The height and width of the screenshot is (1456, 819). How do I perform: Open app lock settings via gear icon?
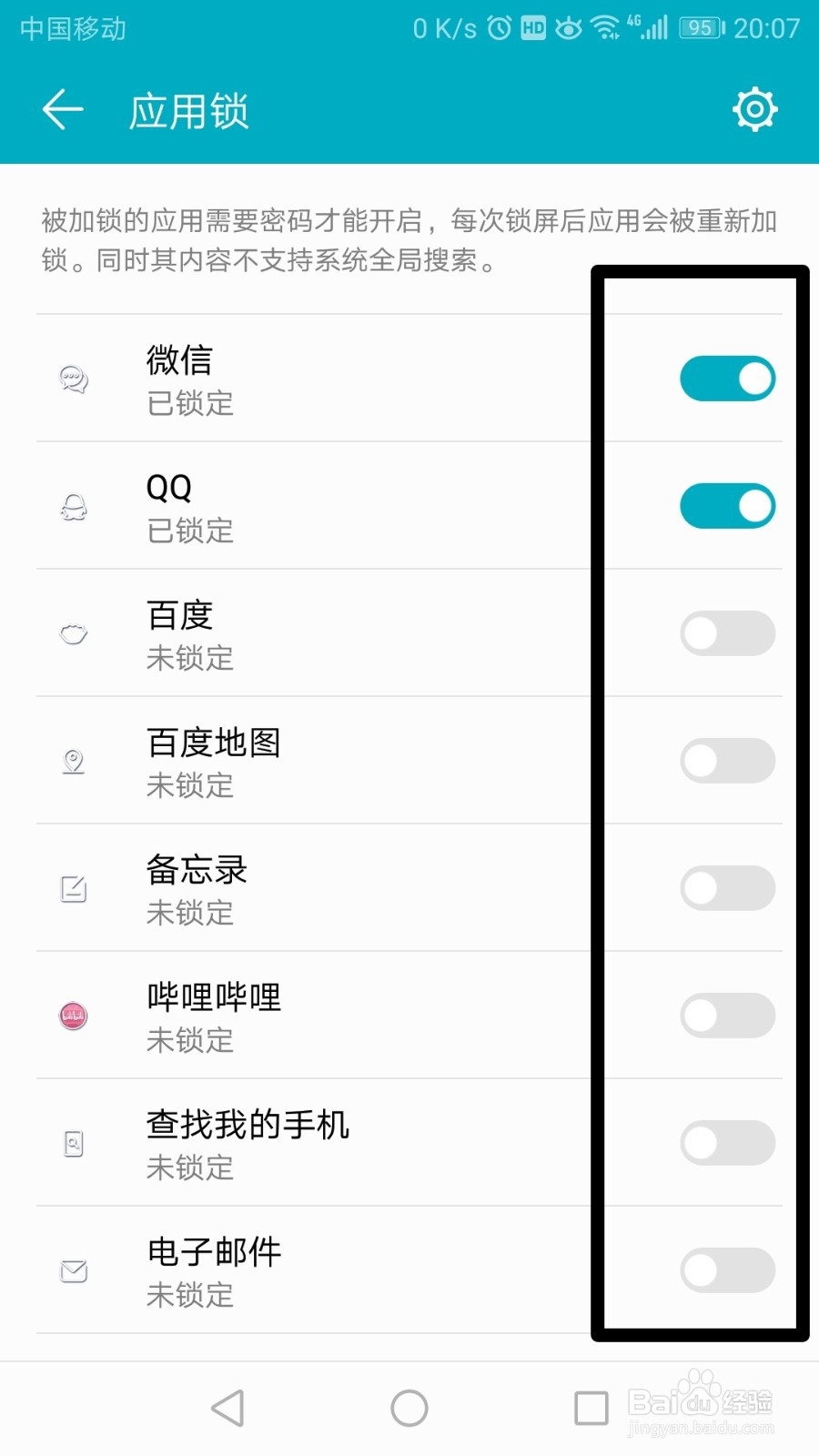pos(754,109)
